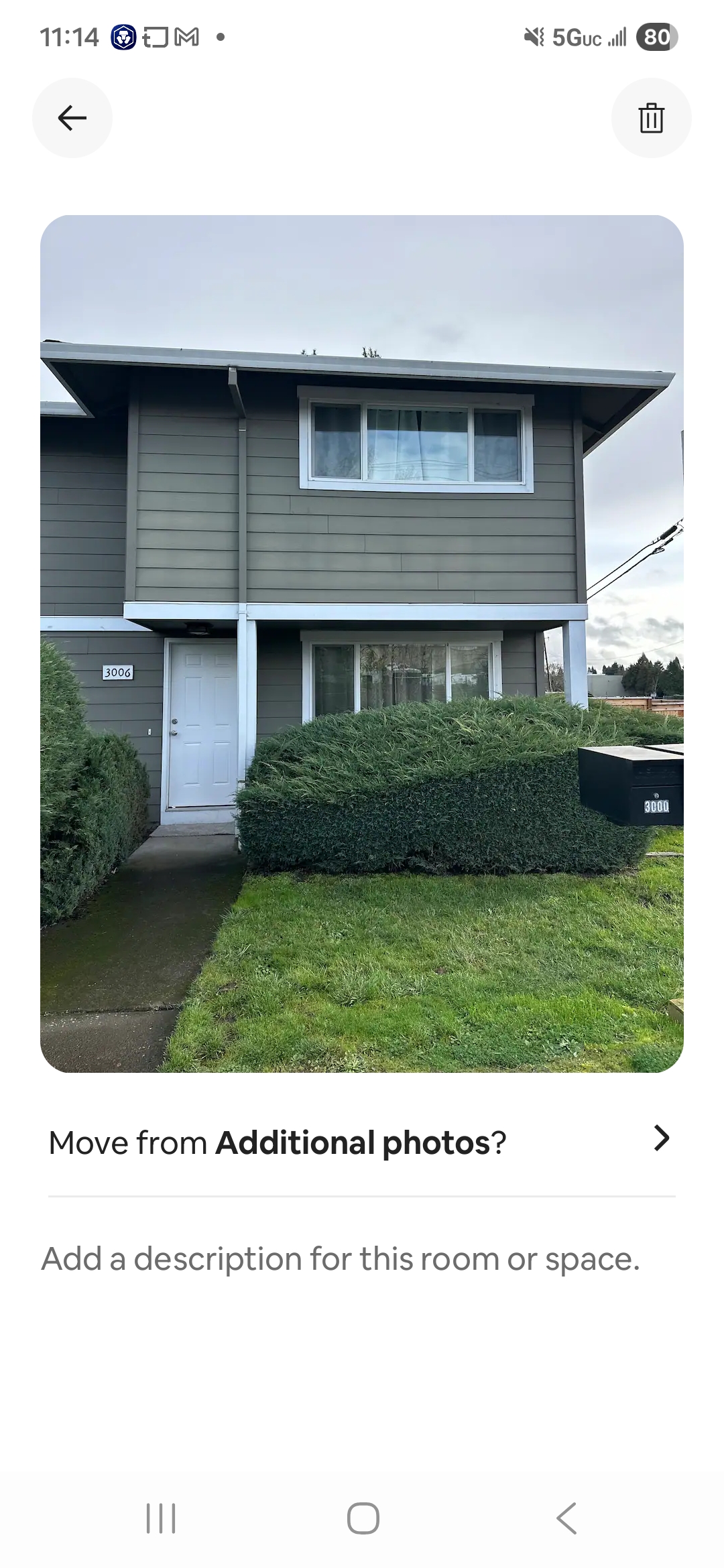Expand the Move from Additional photos chevron
The height and width of the screenshot is (1568, 724).
click(x=661, y=1139)
